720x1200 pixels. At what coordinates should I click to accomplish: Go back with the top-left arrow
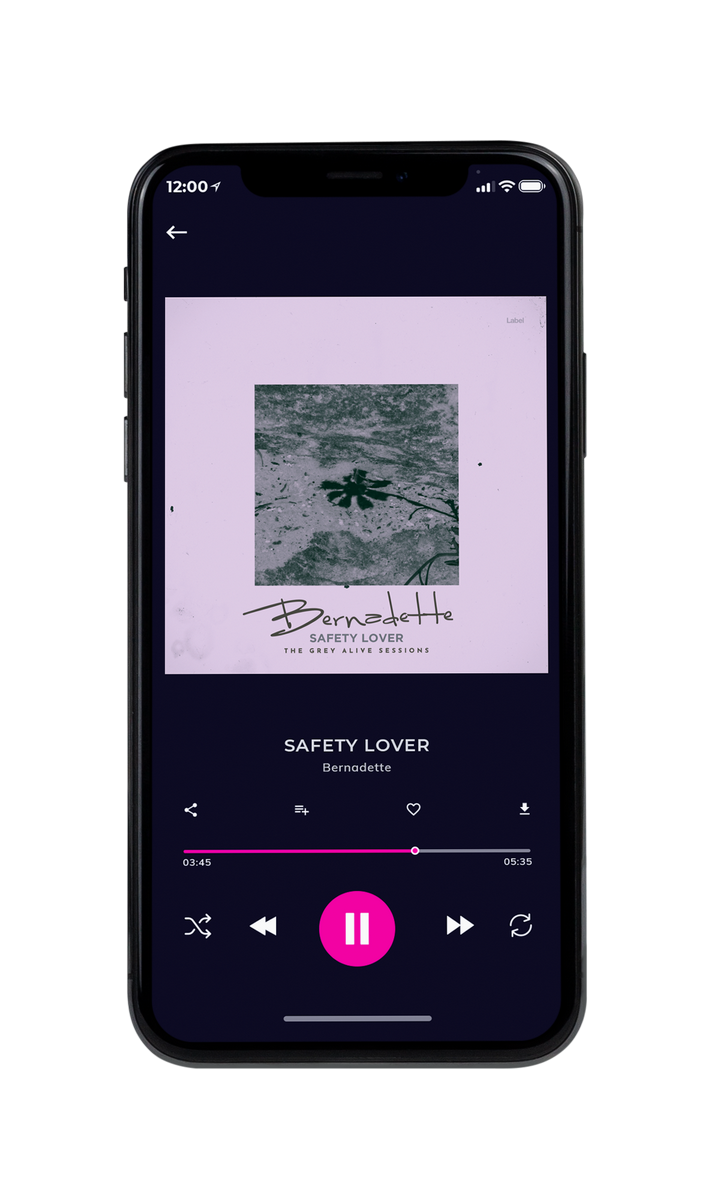[x=177, y=232]
